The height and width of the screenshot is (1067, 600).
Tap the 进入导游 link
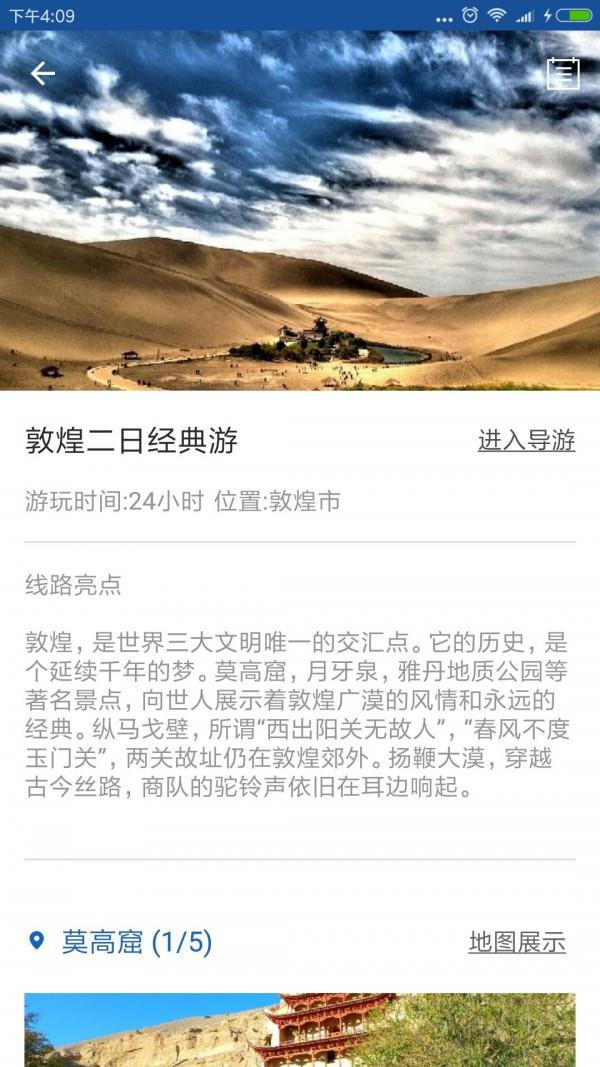tap(526, 440)
